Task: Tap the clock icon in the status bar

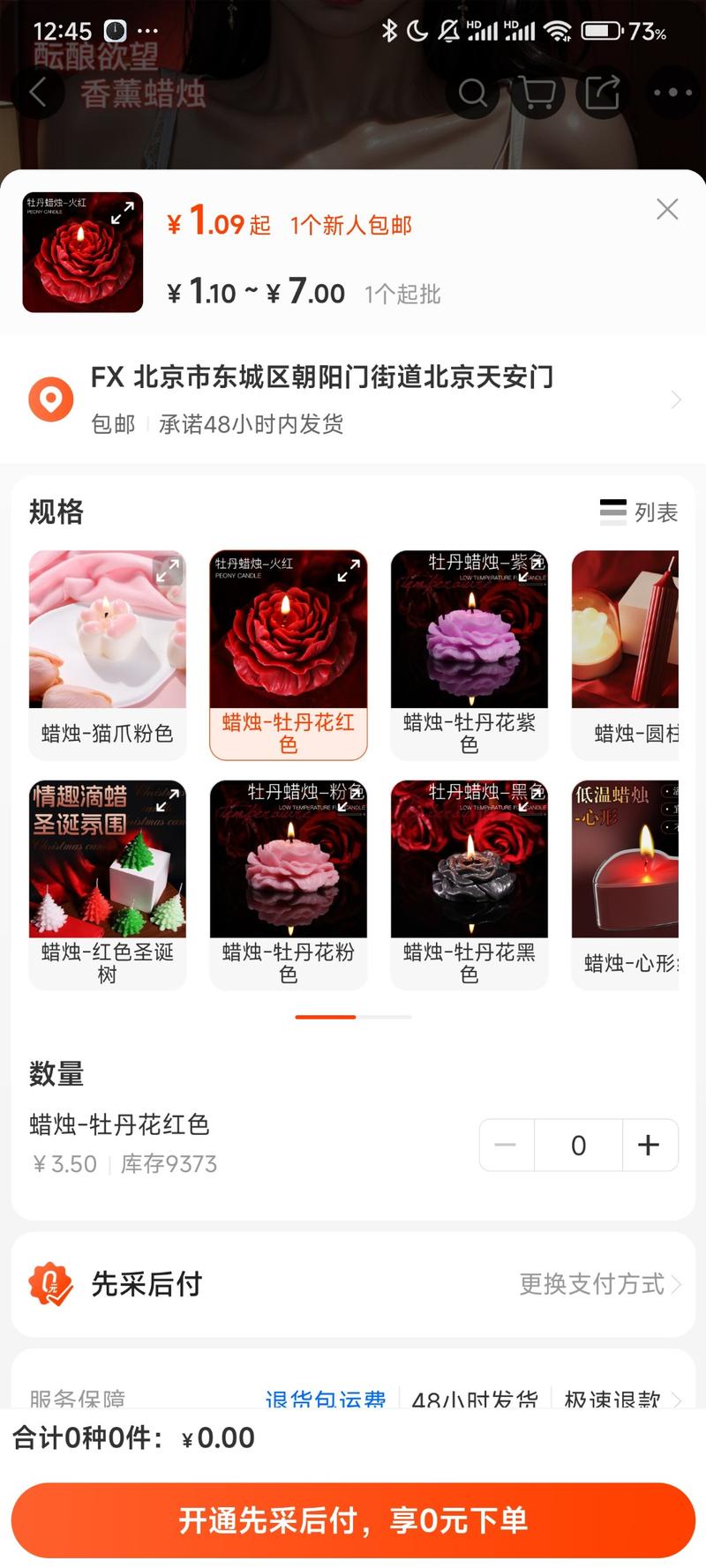Action: 116,29
